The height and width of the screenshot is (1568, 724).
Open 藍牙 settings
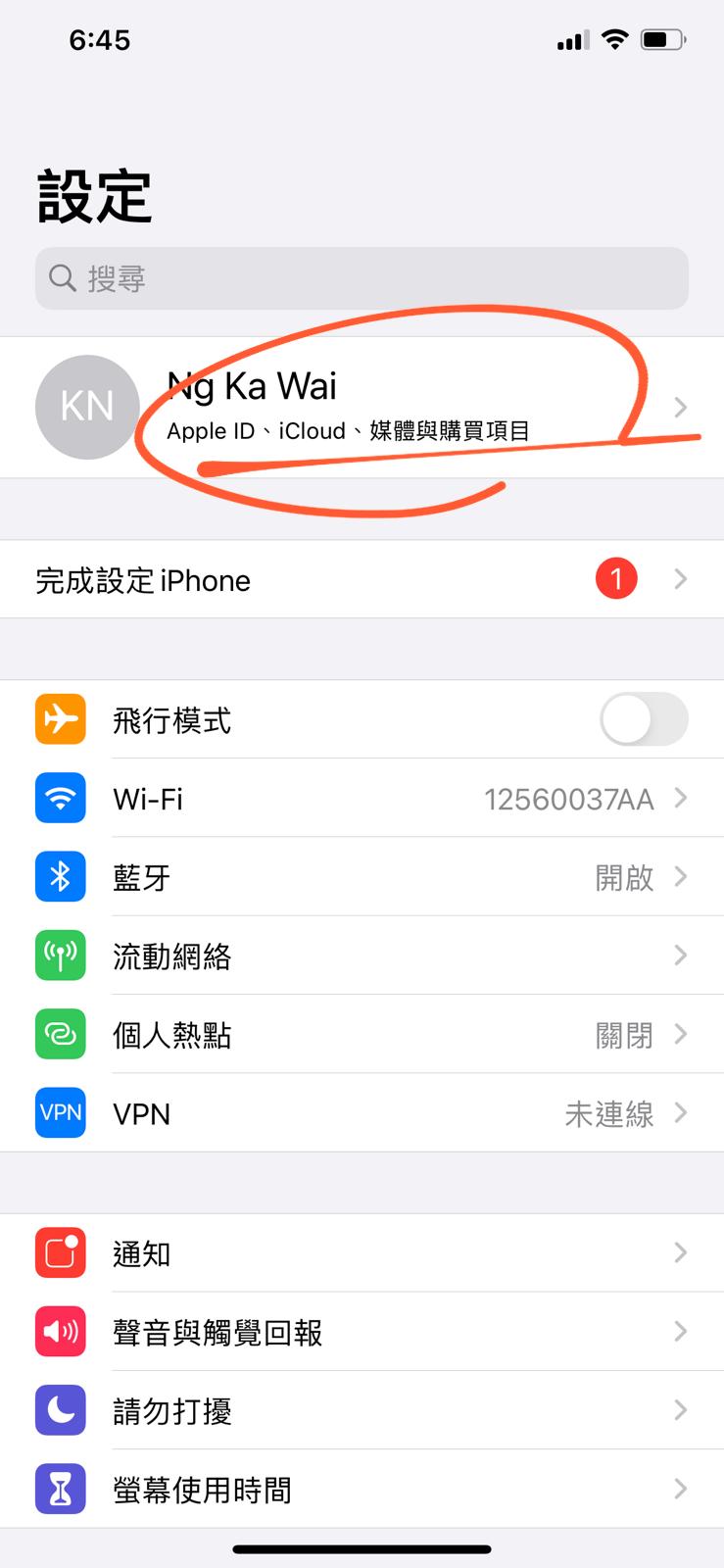click(x=362, y=877)
